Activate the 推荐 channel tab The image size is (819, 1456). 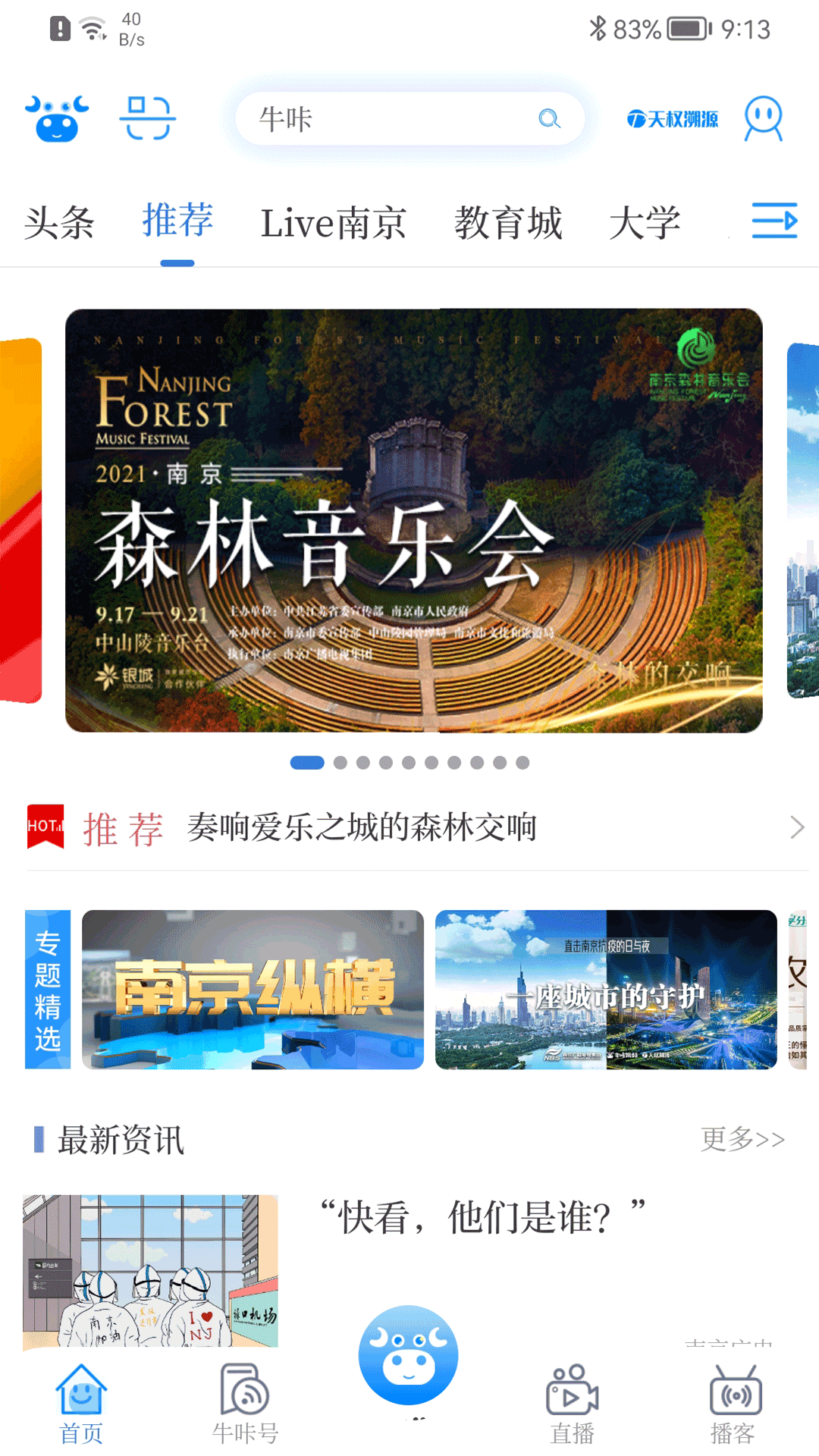177,223
